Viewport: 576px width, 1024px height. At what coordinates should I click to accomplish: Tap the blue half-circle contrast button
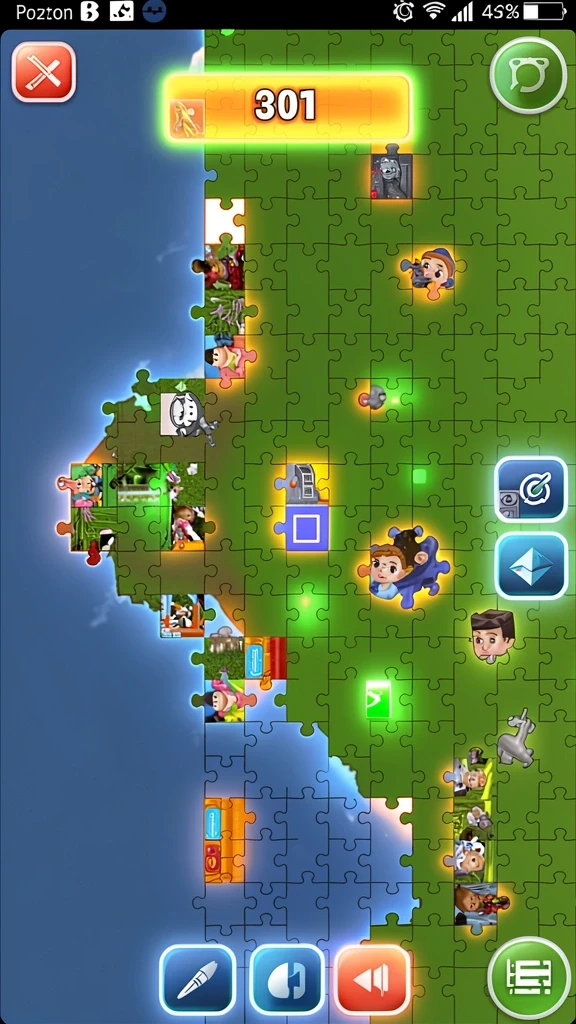tap(287, 979)
